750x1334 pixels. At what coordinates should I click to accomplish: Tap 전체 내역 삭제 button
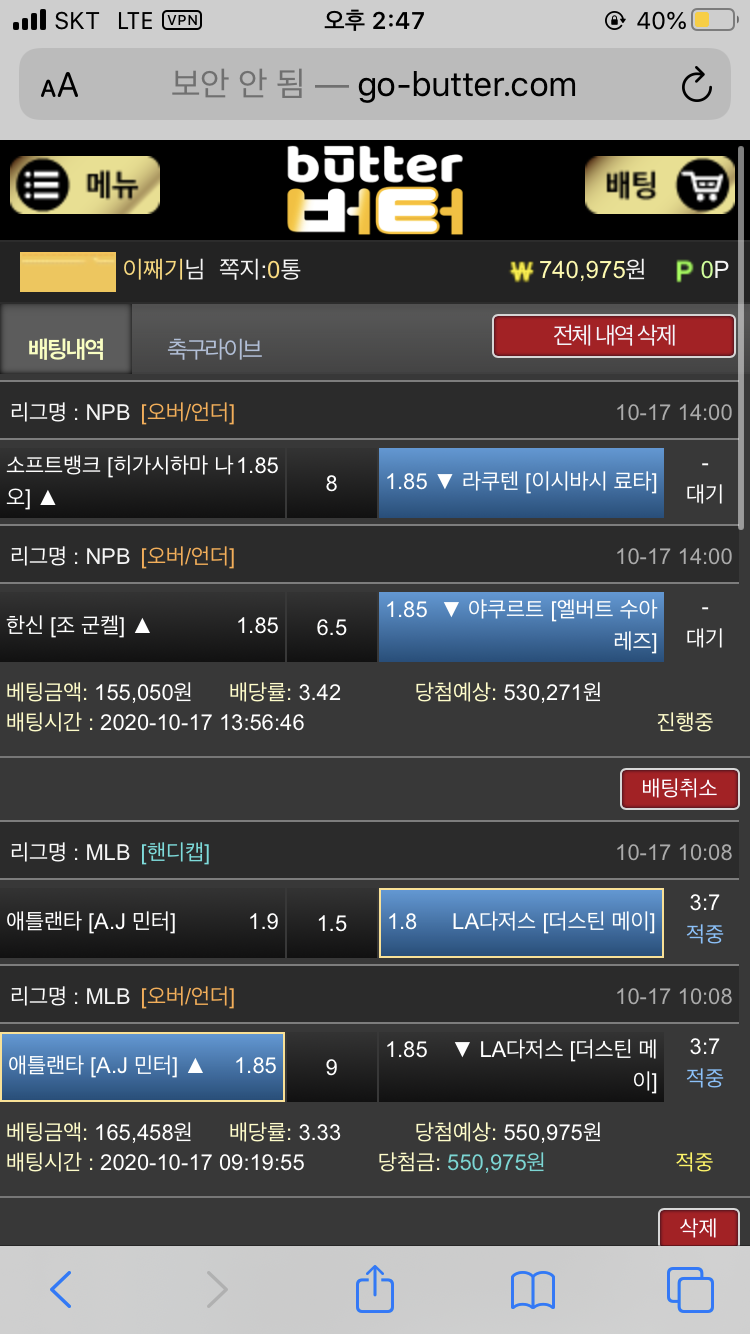point(614,336)
